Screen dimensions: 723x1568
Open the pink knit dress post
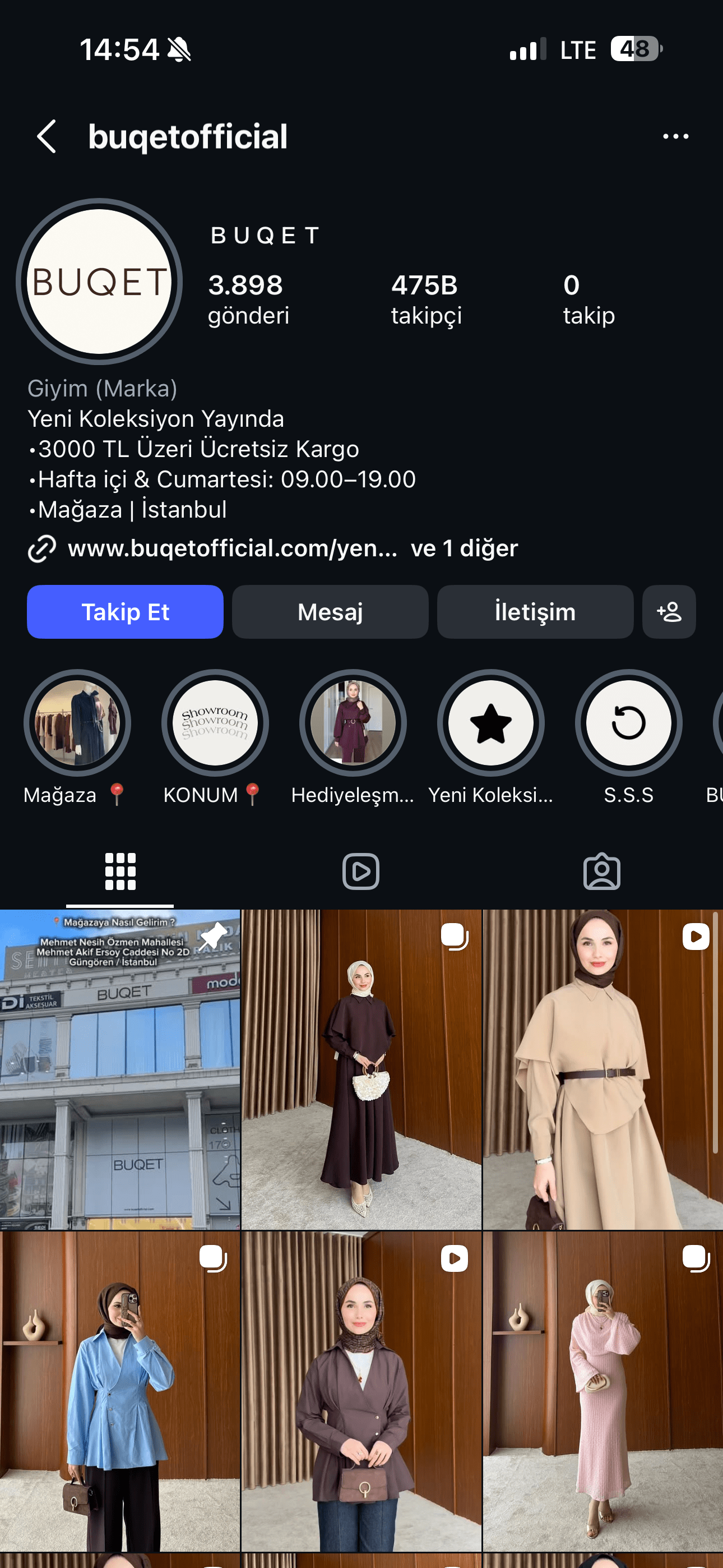pyautogui.click(x=602, y=1391)
